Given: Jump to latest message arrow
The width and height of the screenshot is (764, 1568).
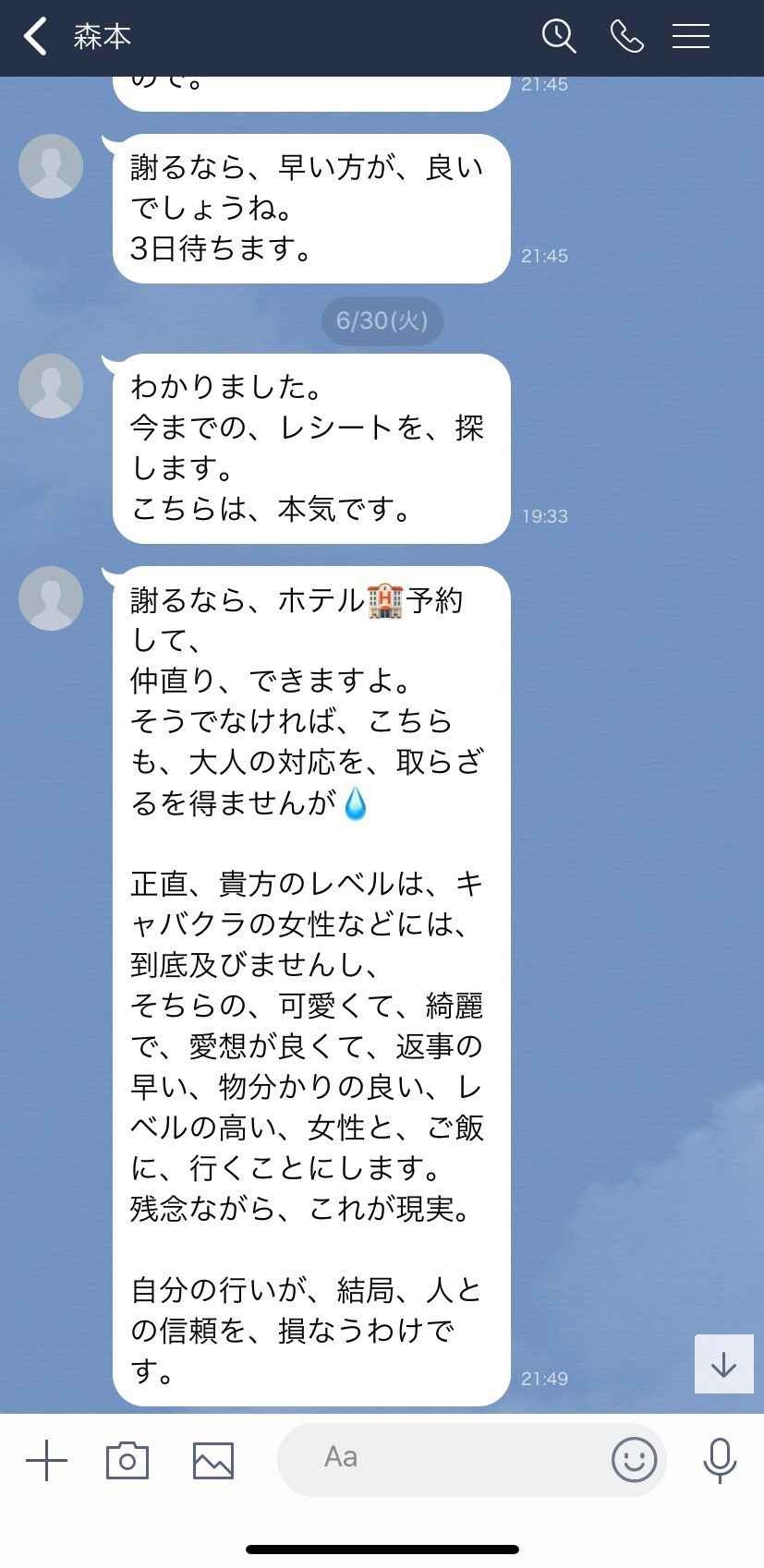Looking at the screenshot, I should click(723, 1364).
